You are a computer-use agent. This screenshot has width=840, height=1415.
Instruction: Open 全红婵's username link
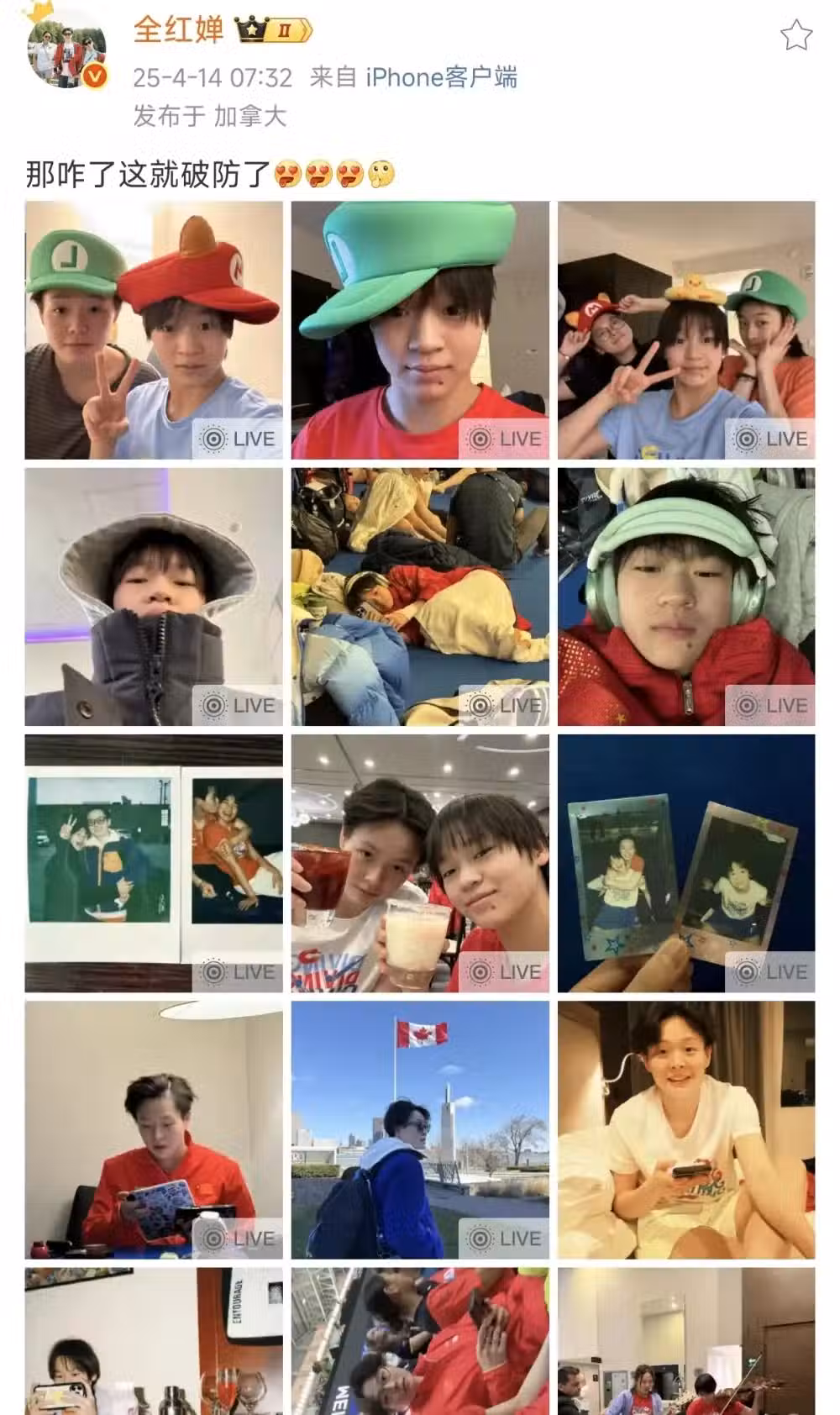point(179,29)
